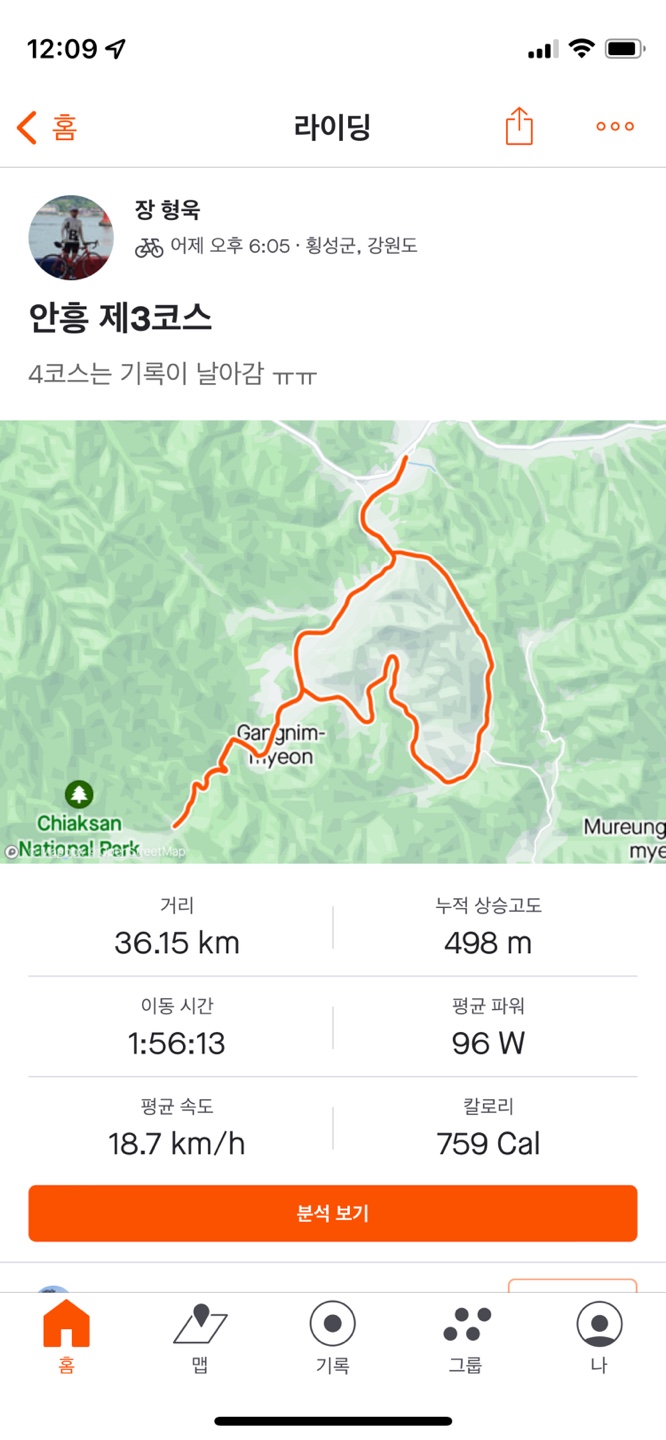This screenshot has width=666, height=1440.
Task: Open 장 형욱's profile picture
Action: tap(71, 237)
